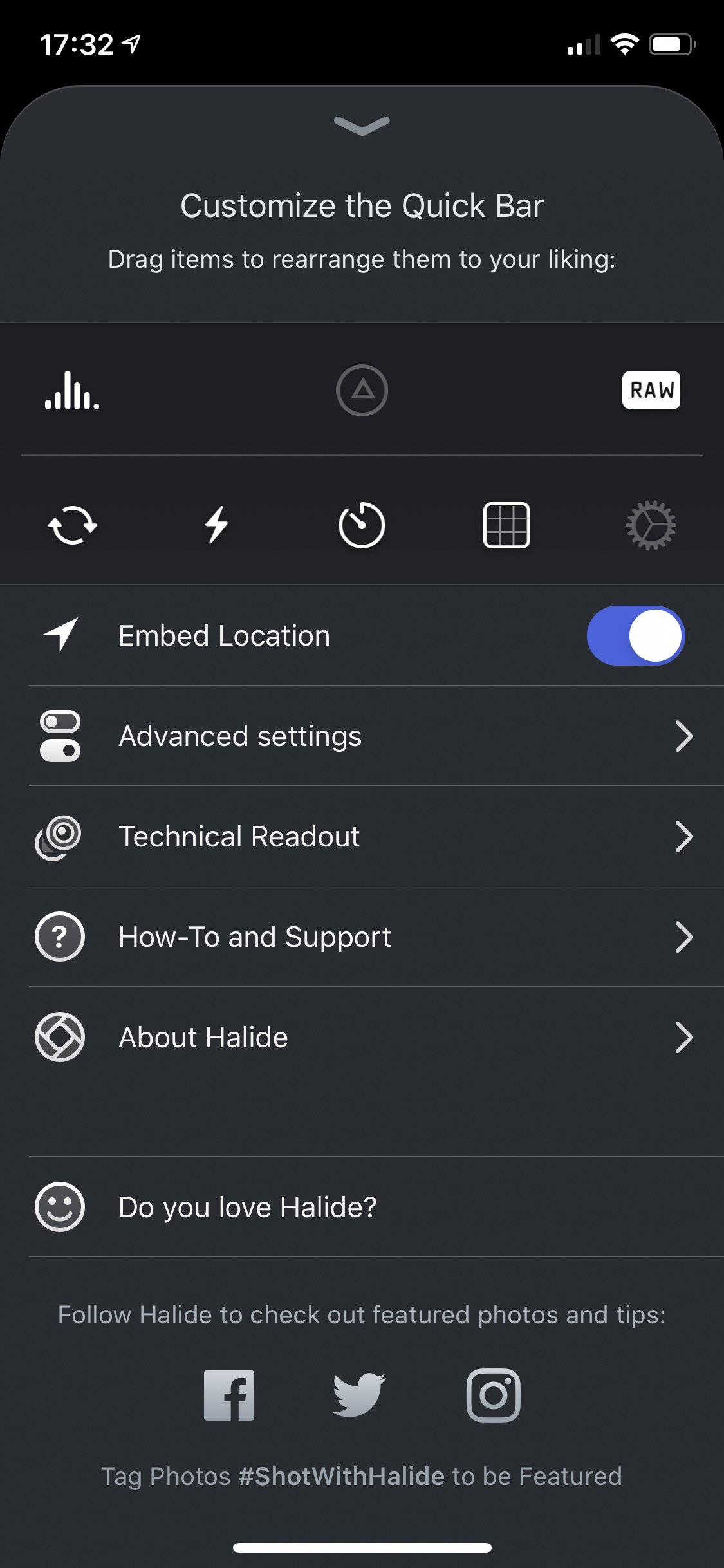Viewport: 724px width, 1568px height.
Task: Disable the Embed Location switch
Action: pyautogui.click(x=636, y=635)
